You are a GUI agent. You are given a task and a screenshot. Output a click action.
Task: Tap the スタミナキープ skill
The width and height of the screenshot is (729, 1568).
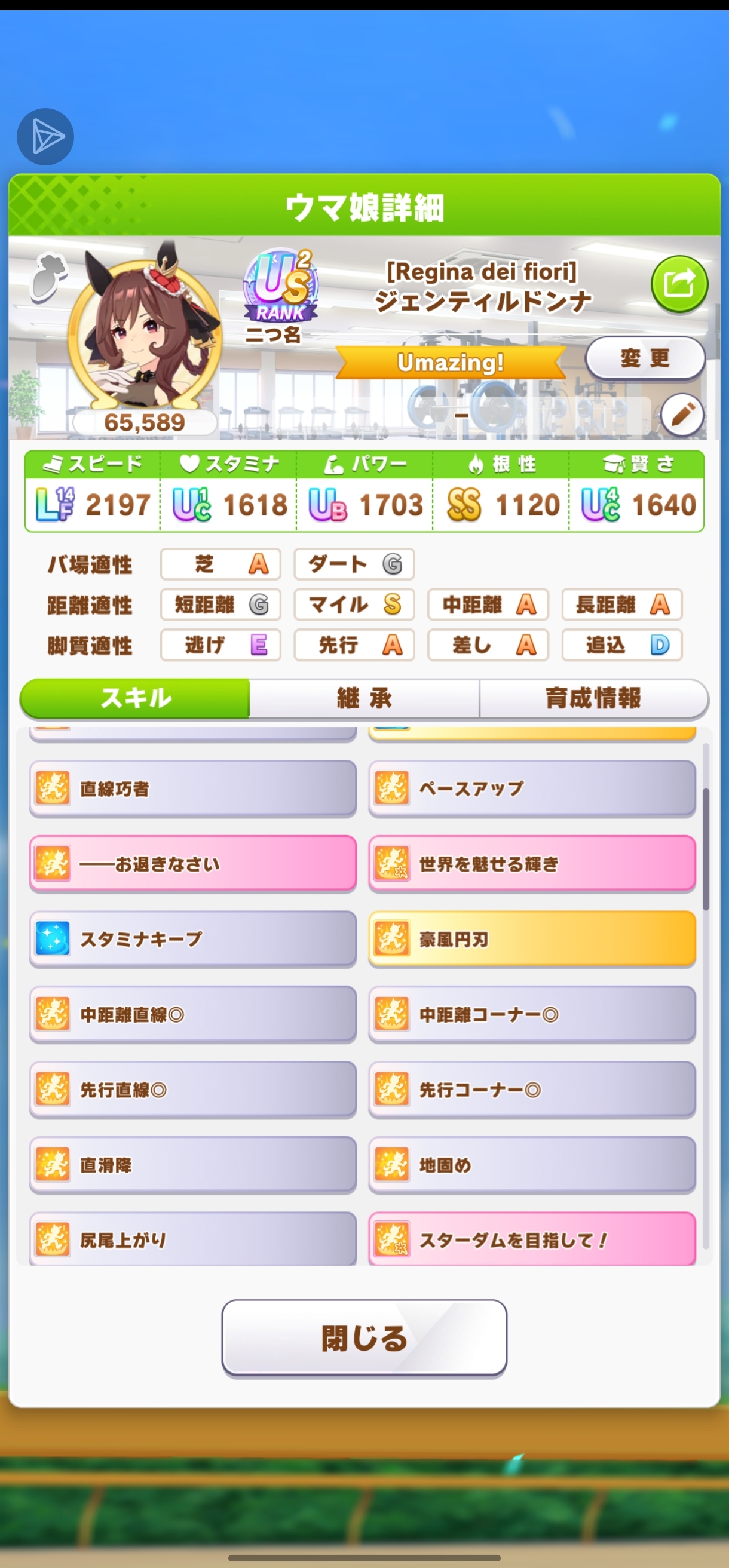tap(192, 939)
